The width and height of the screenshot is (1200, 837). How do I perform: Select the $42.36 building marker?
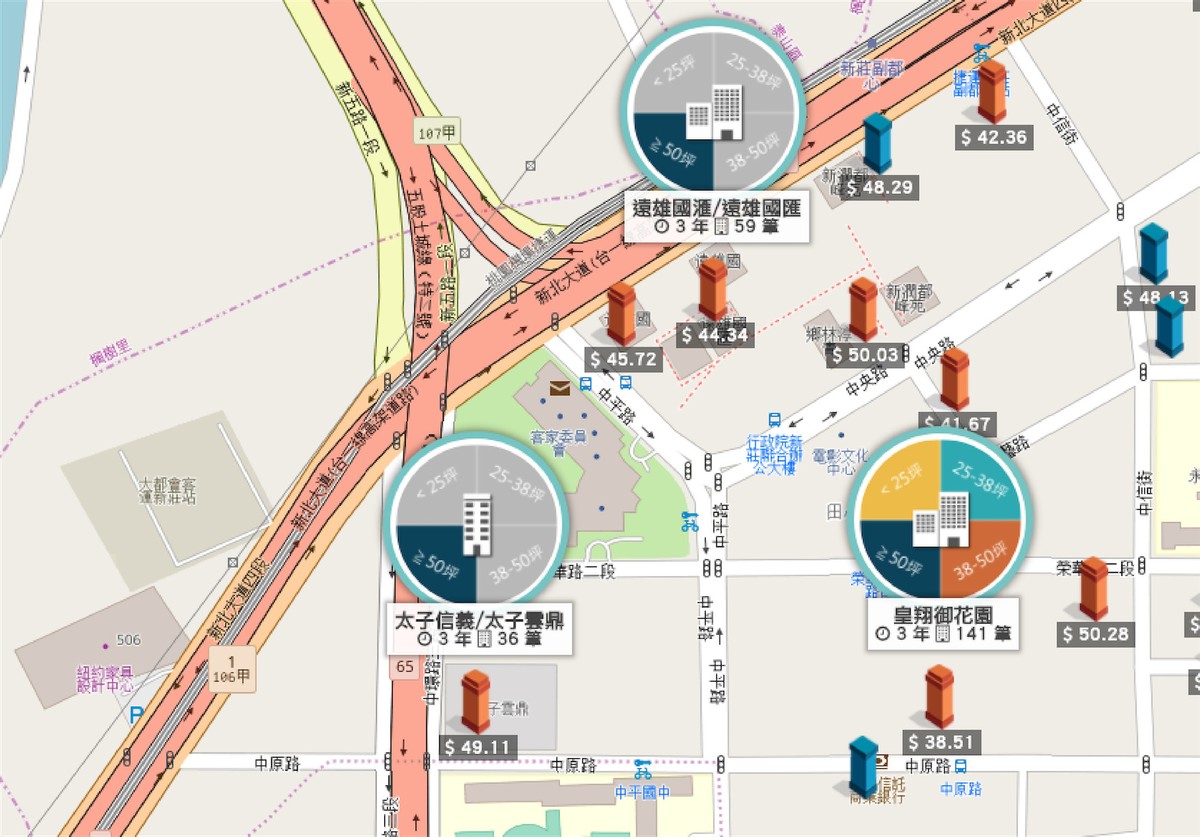991,94
